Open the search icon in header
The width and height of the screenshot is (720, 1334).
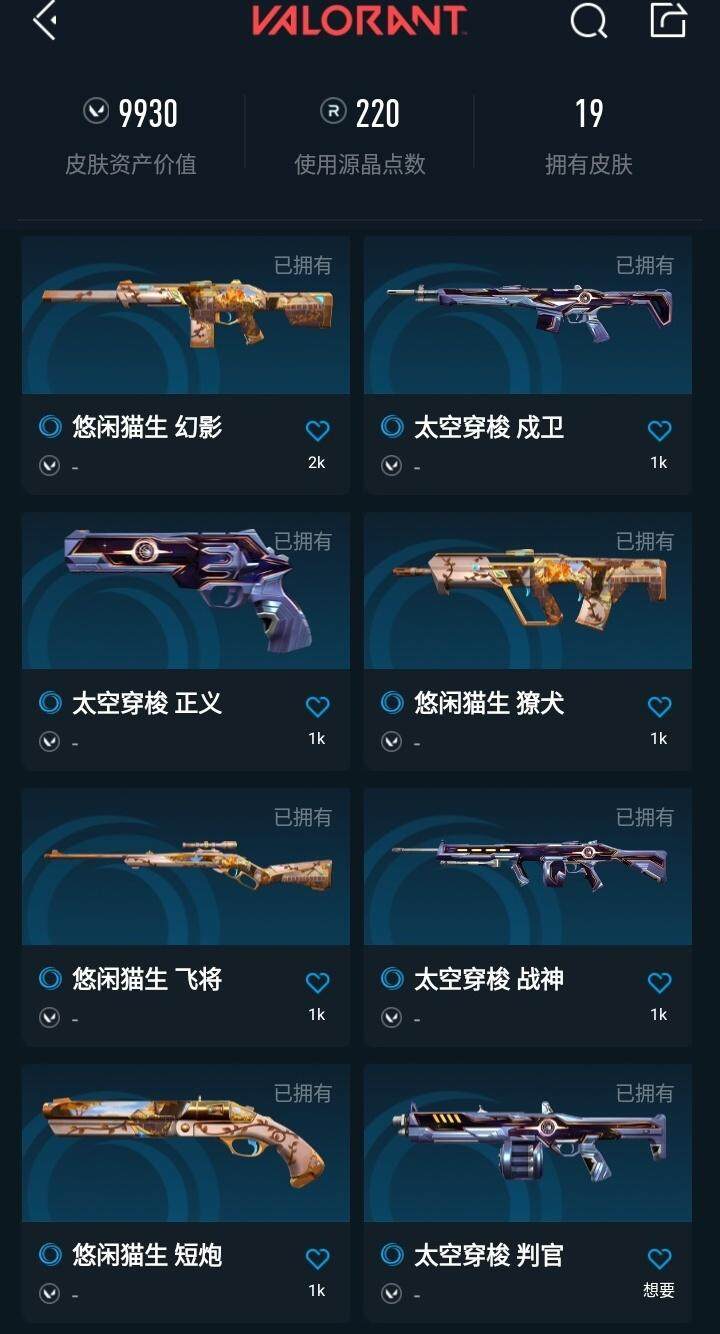[588, 20]
